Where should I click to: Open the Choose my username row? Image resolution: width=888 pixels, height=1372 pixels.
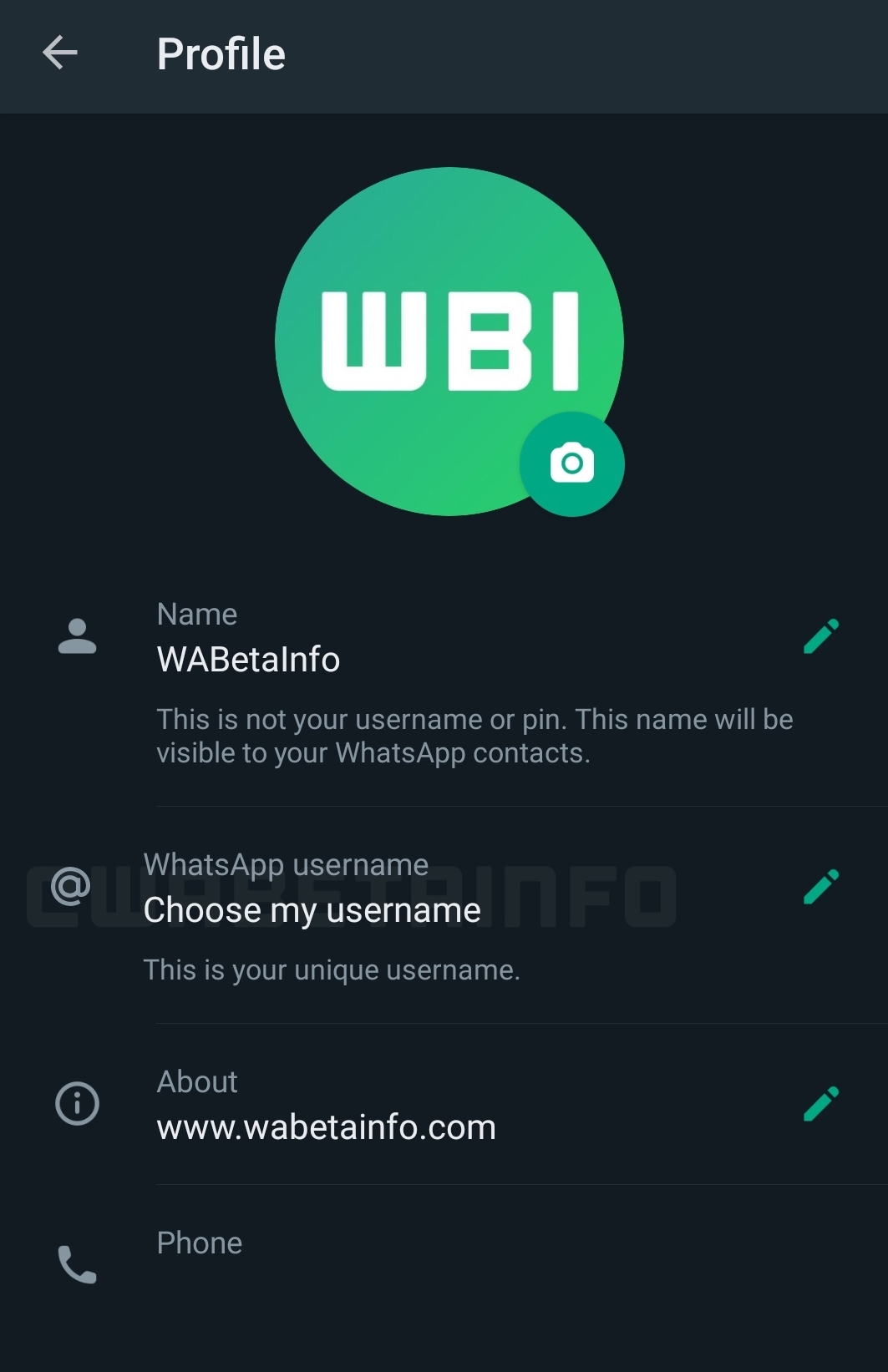(x=312, y=909)
